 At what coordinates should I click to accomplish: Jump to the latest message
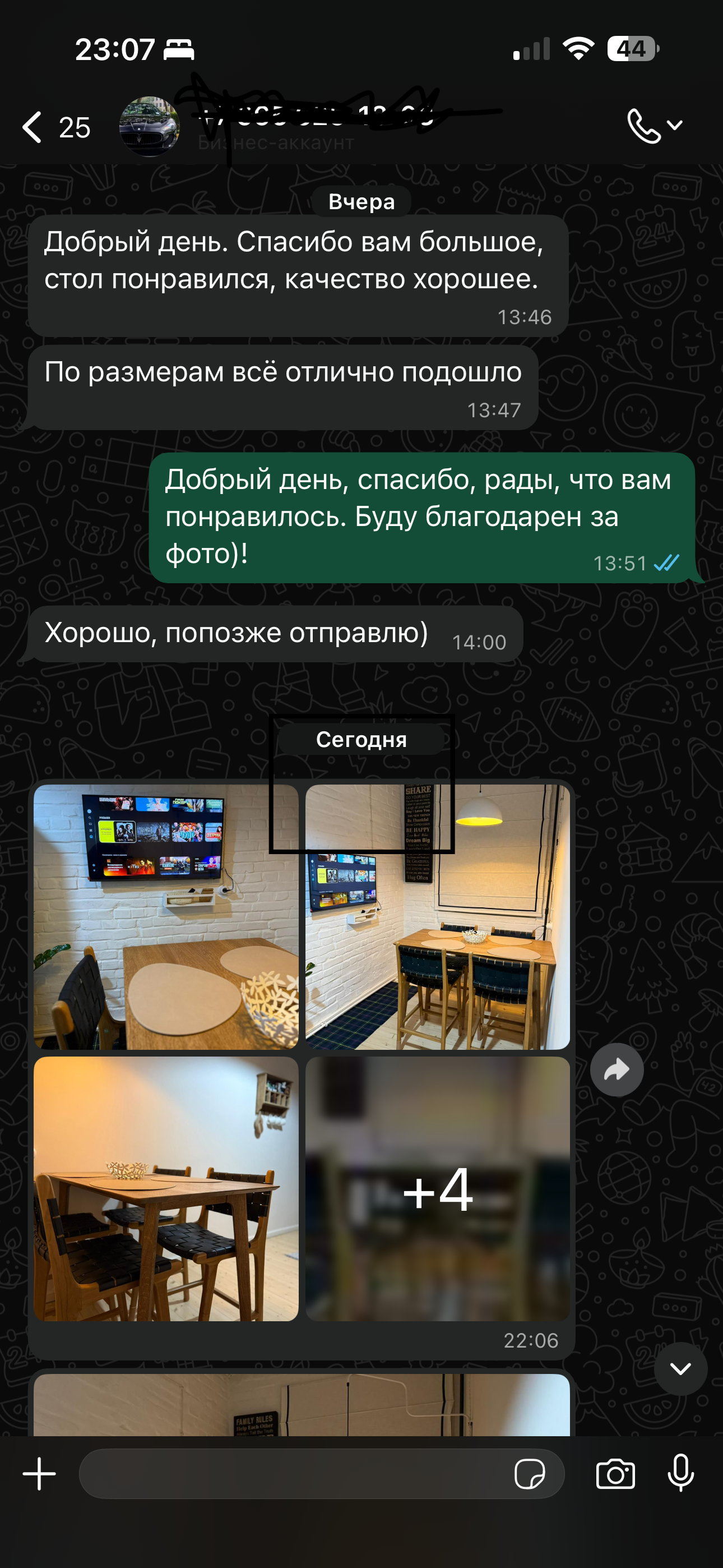coord(680,1368)
